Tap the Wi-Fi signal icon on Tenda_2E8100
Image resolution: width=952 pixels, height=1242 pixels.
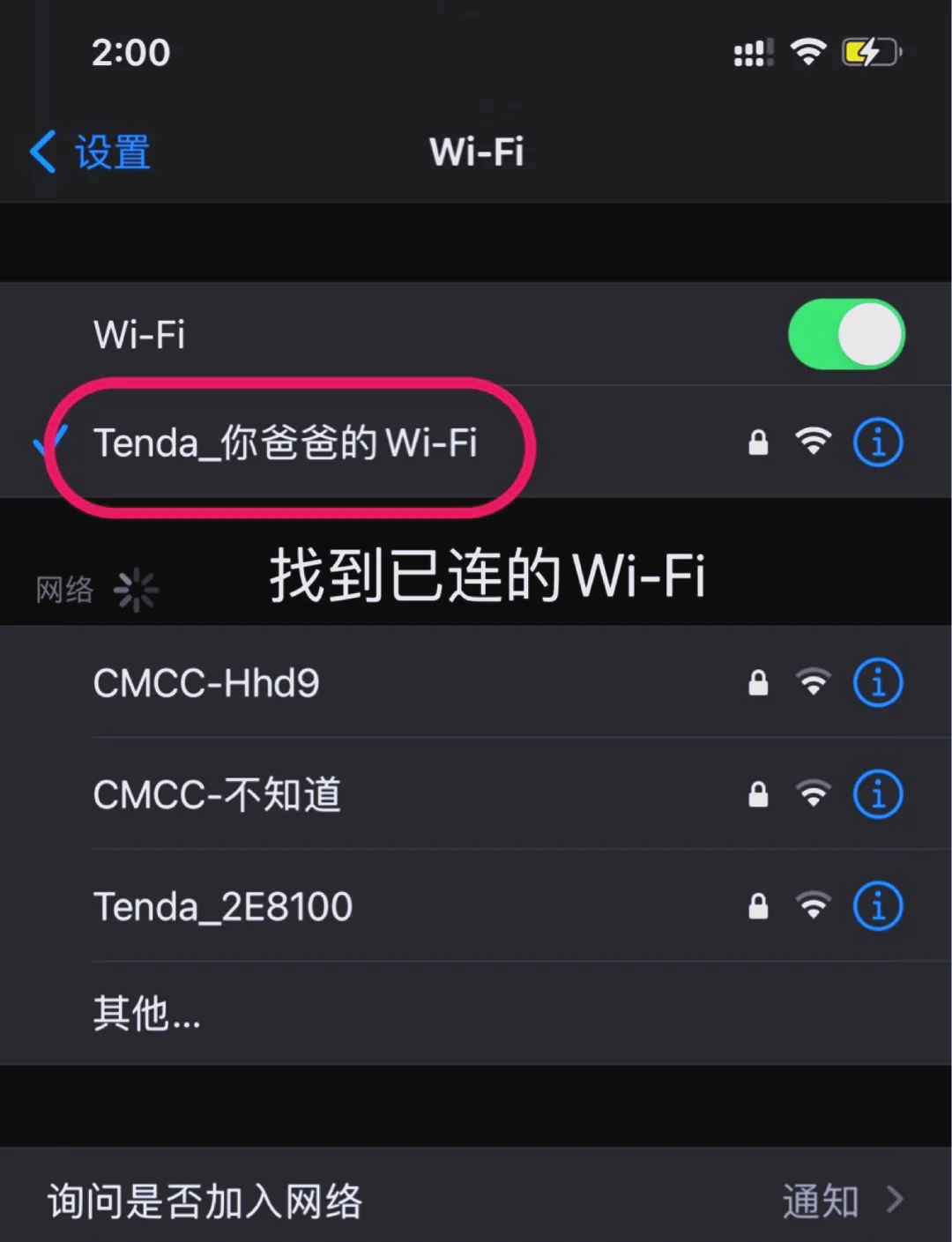813,905
